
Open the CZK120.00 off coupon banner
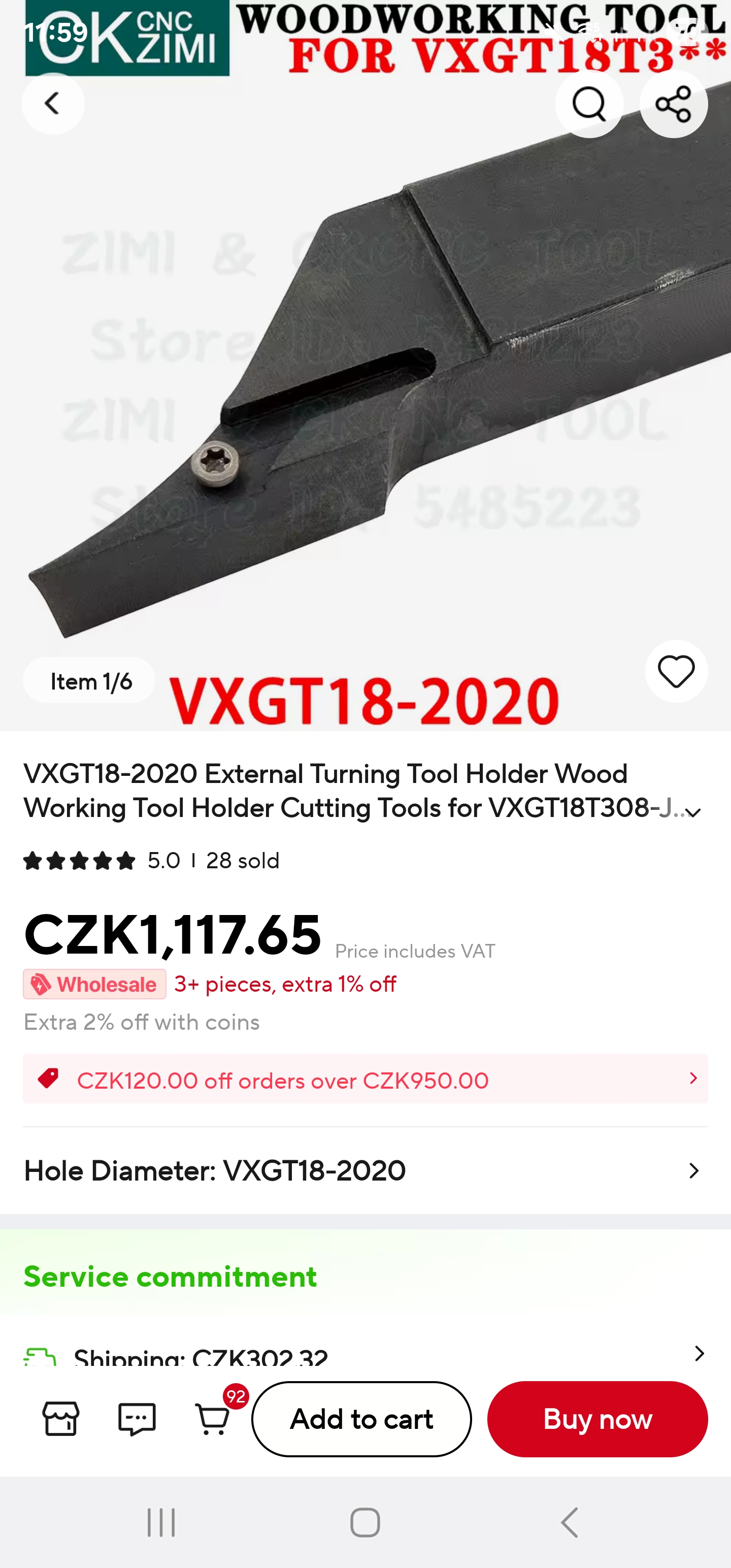click(x=365, y=1079)
